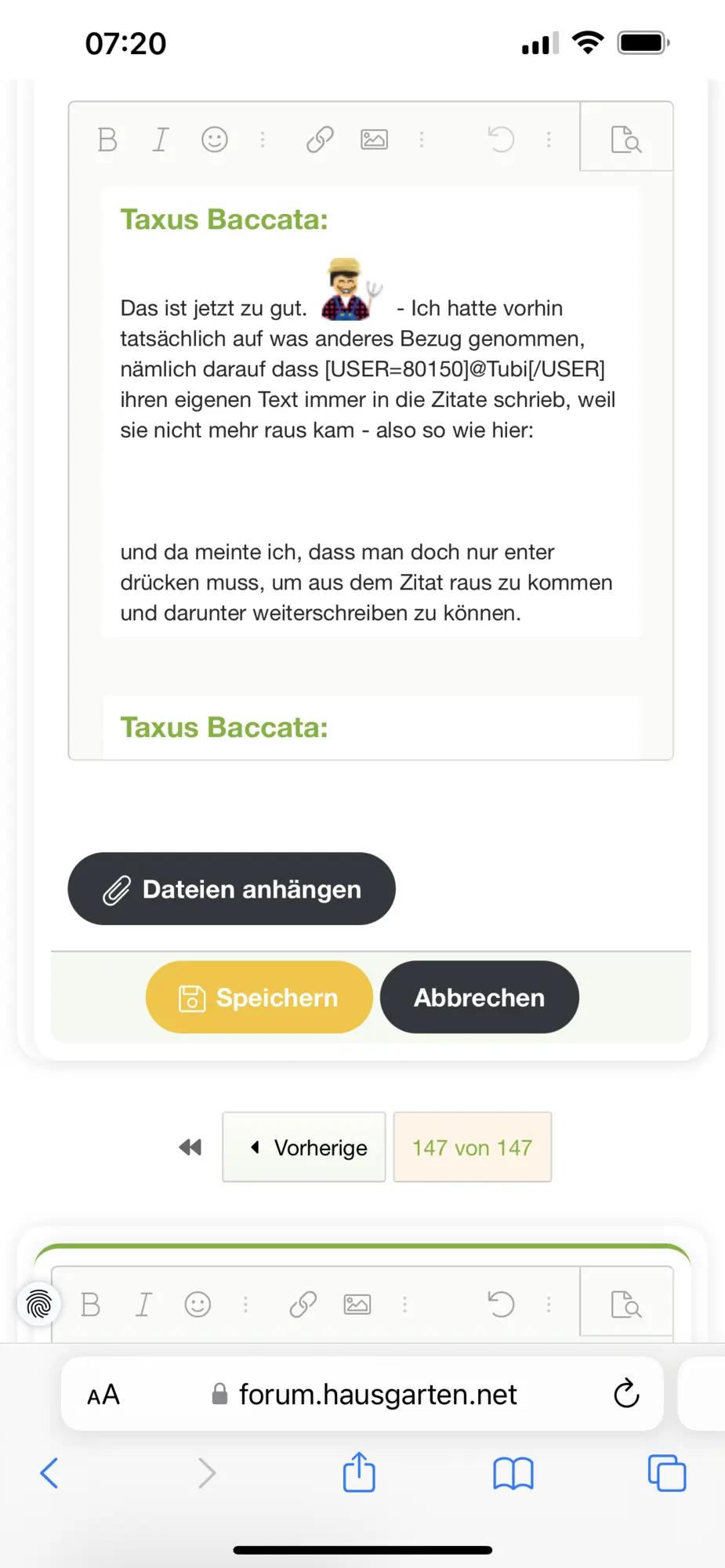Insert a link using the upper editor toolbar
725x1568 pixels.
(x=320, y=140)
